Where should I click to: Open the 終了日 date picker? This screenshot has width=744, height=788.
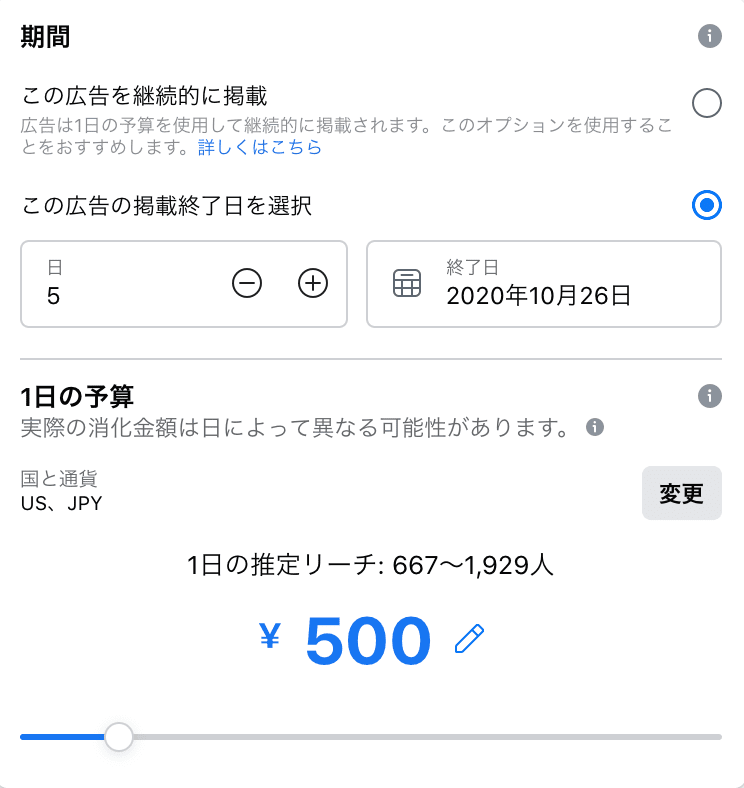pos(543,284)
